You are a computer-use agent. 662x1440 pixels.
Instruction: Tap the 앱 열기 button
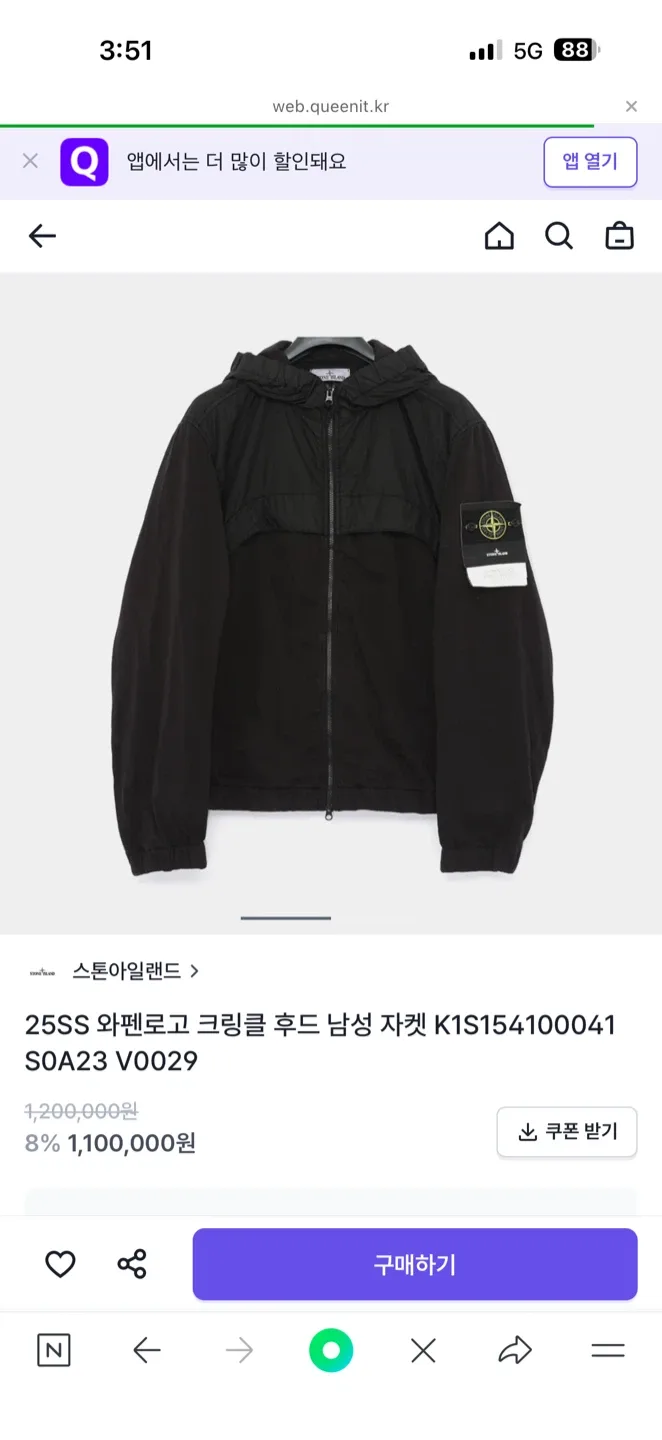tap(590, 162)
